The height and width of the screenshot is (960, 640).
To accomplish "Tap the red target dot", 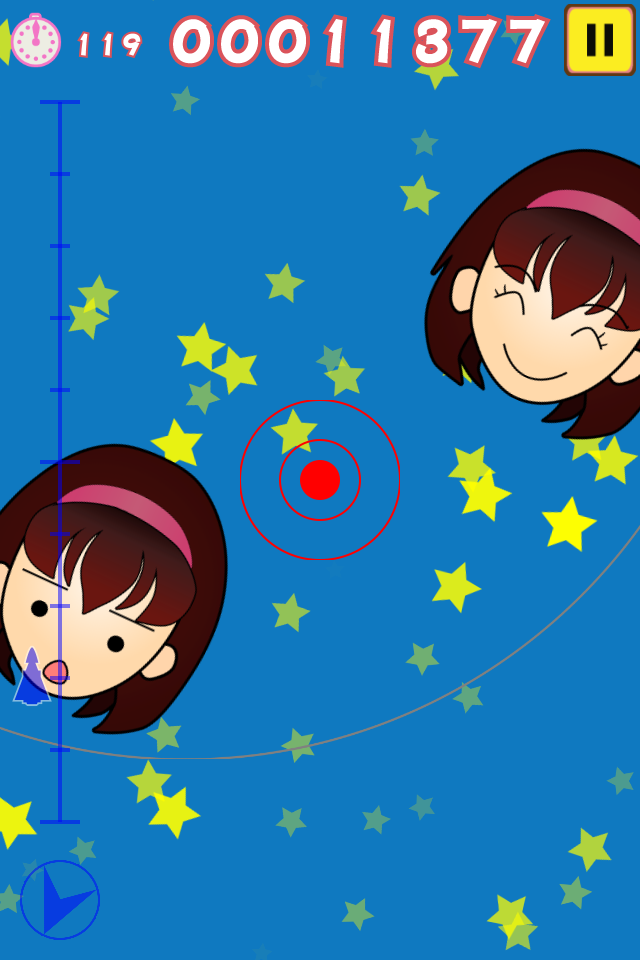I will click(x=320, y=480).
